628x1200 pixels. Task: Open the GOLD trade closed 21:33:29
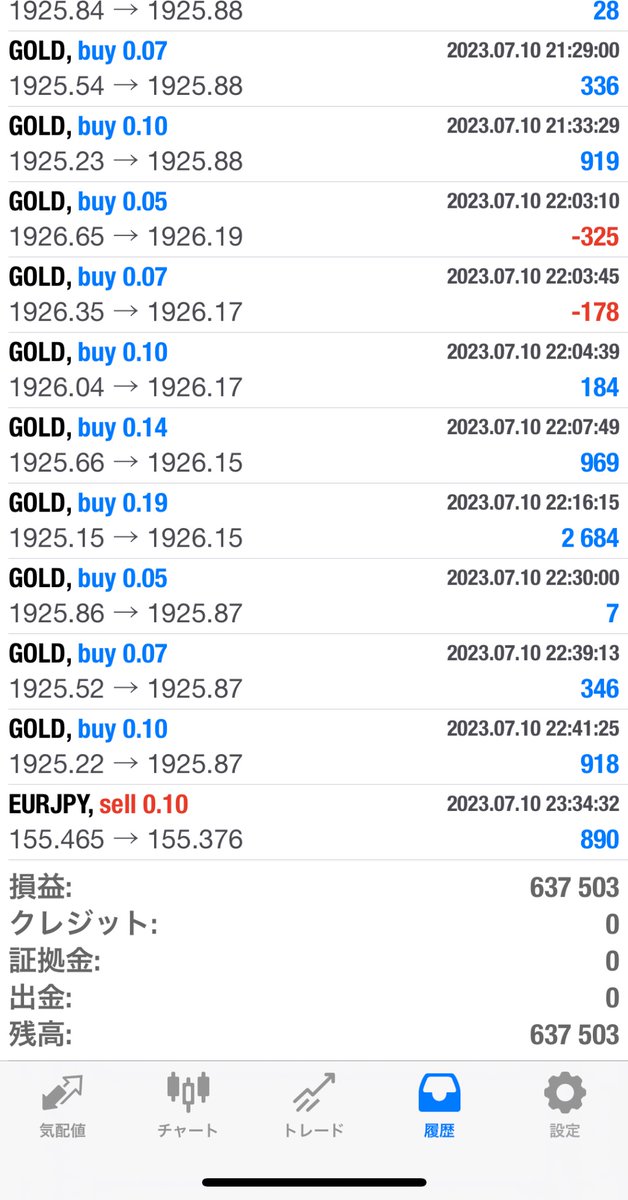314,144
